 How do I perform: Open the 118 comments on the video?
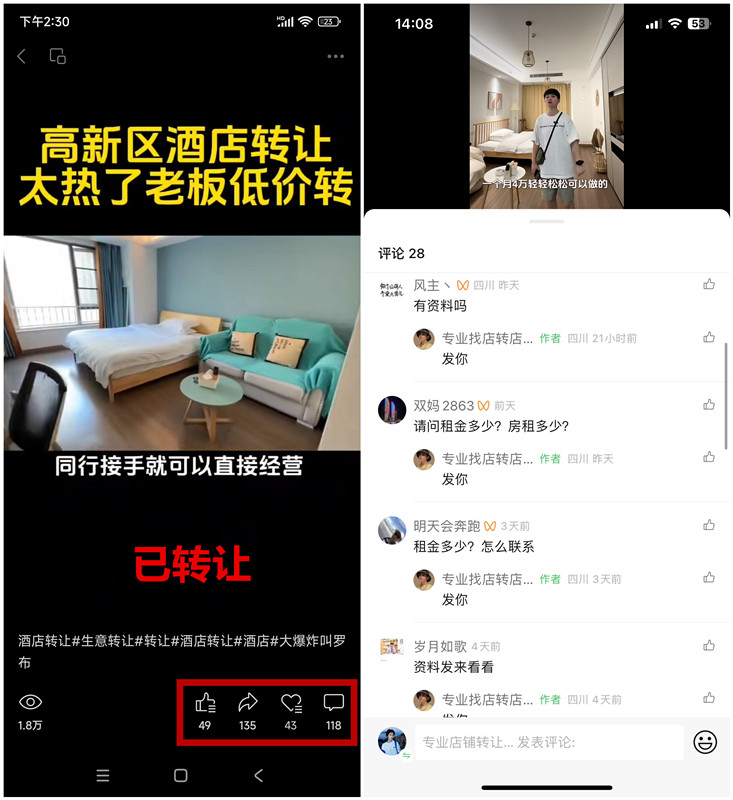(x=334, y=703)
